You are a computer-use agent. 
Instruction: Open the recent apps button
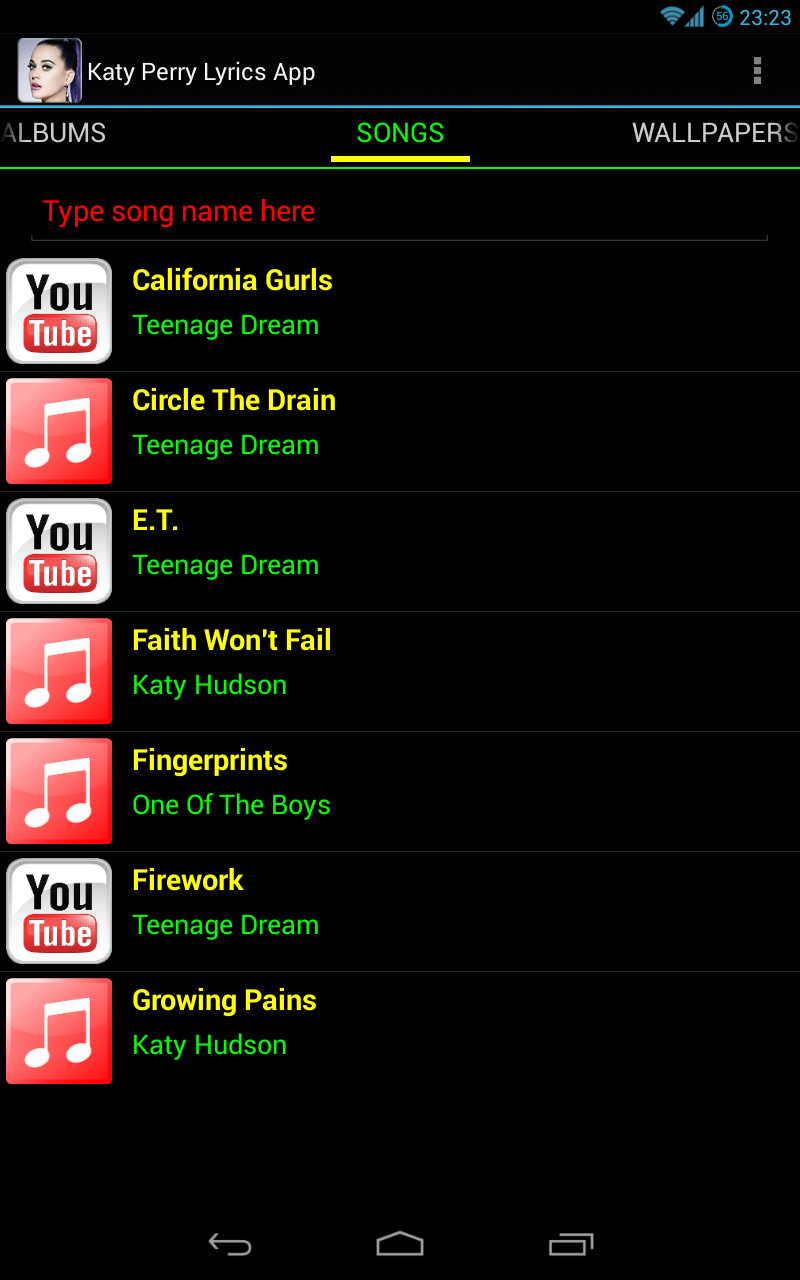(x=570, y=1245)
